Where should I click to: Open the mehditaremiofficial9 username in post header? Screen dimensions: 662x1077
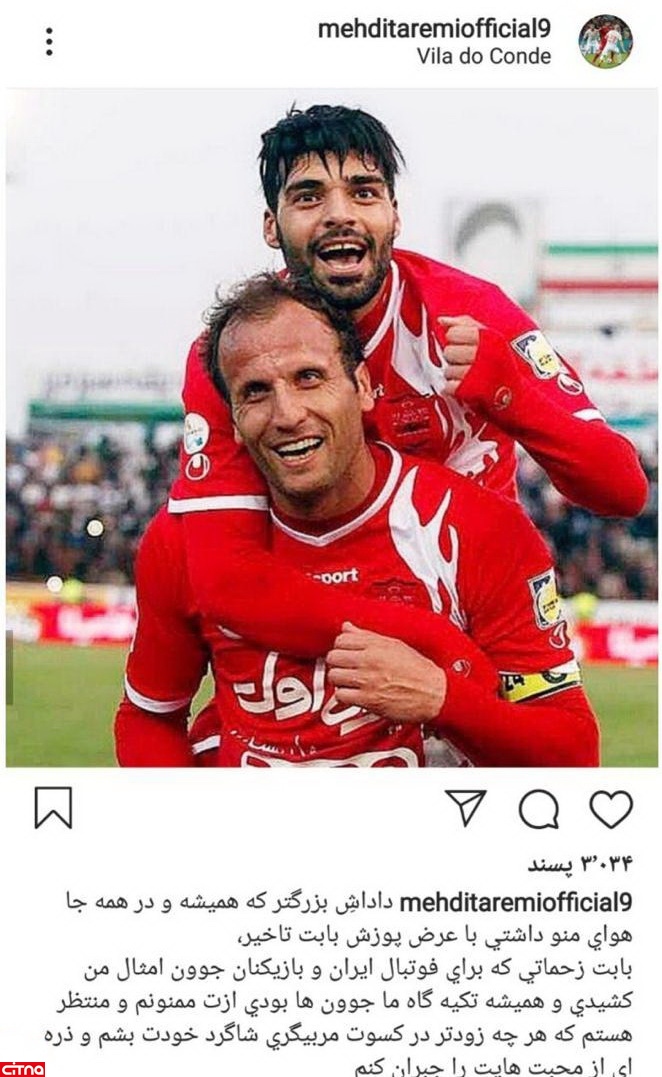click(434, 28)
